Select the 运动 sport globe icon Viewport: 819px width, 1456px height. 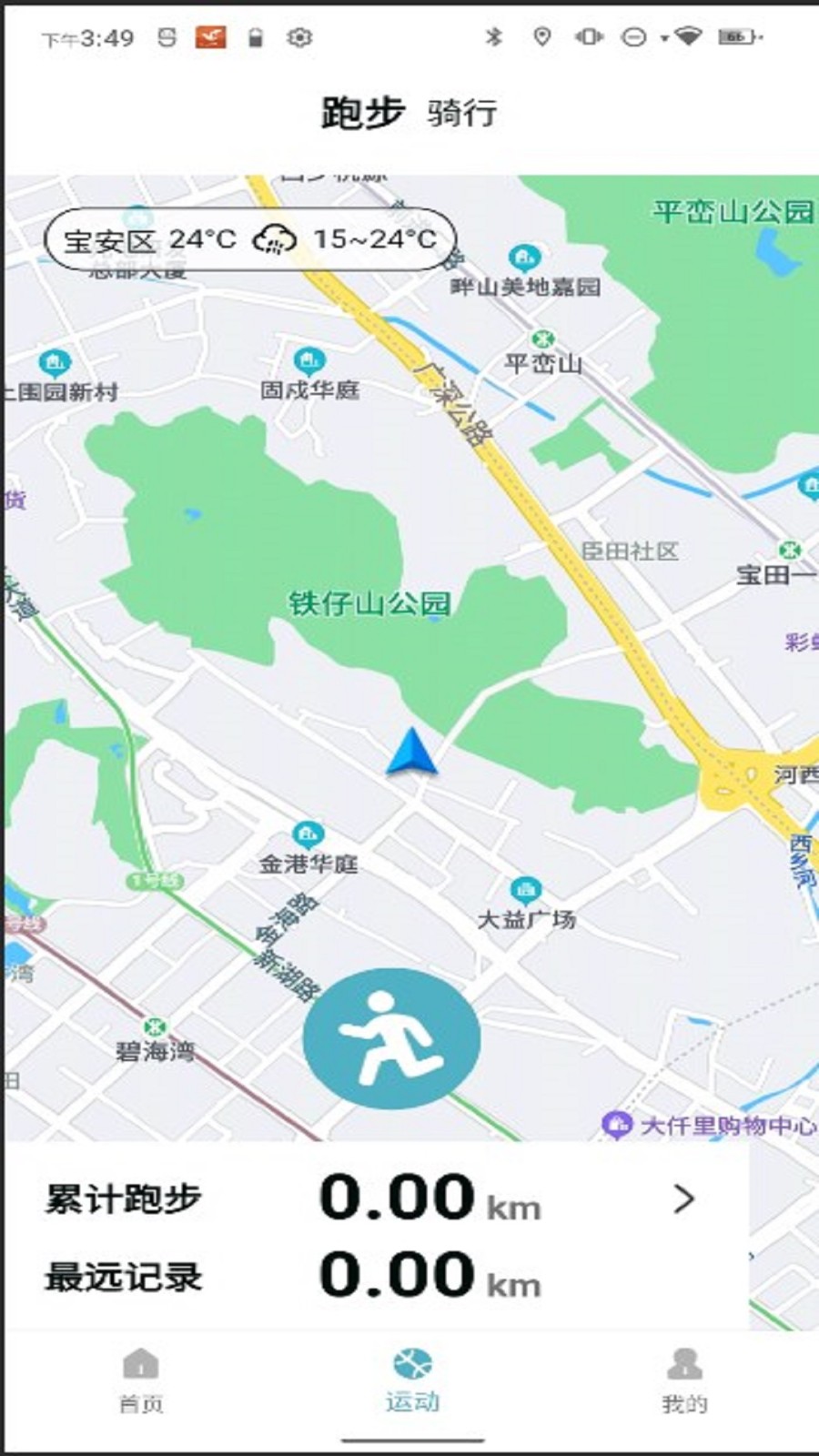tap(414, 1363)
